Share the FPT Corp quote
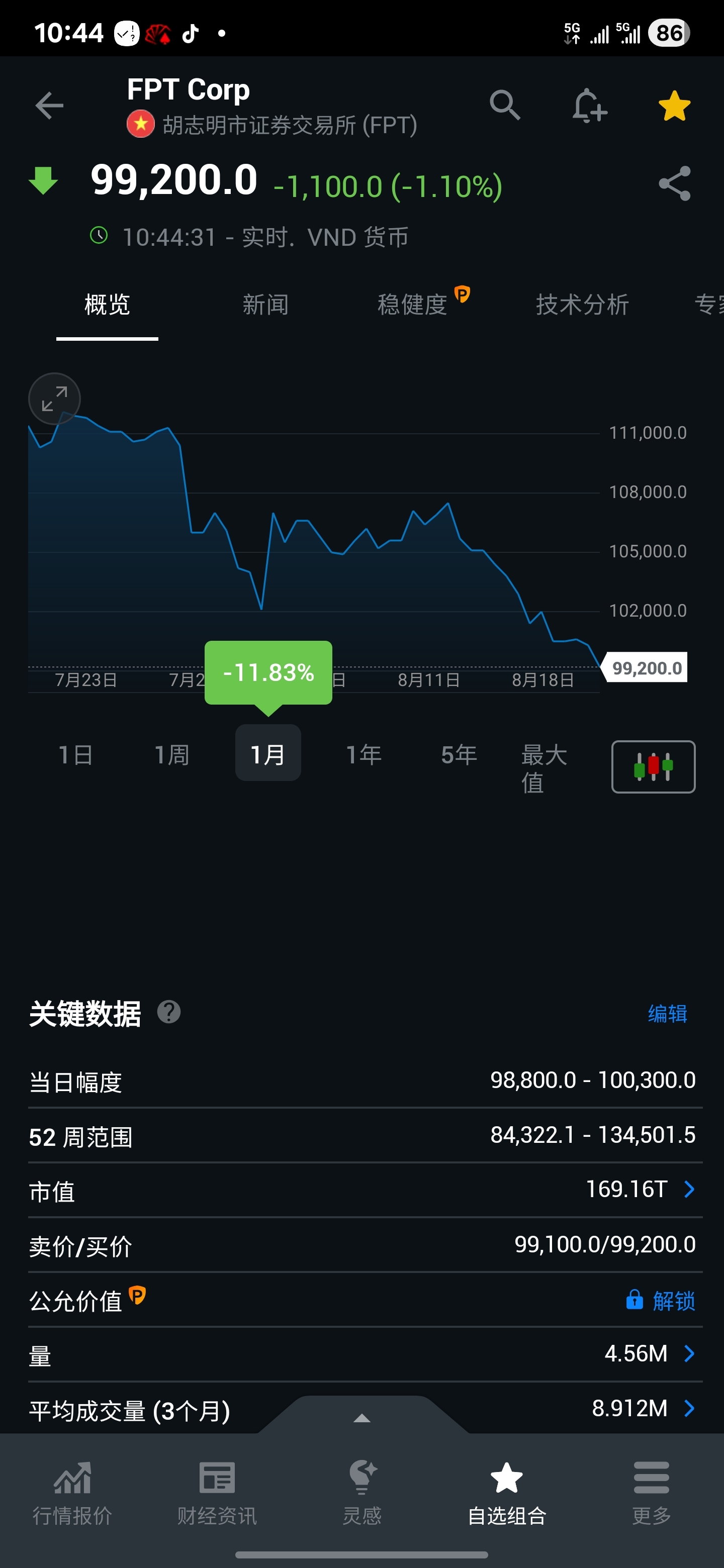 (674, 183)
